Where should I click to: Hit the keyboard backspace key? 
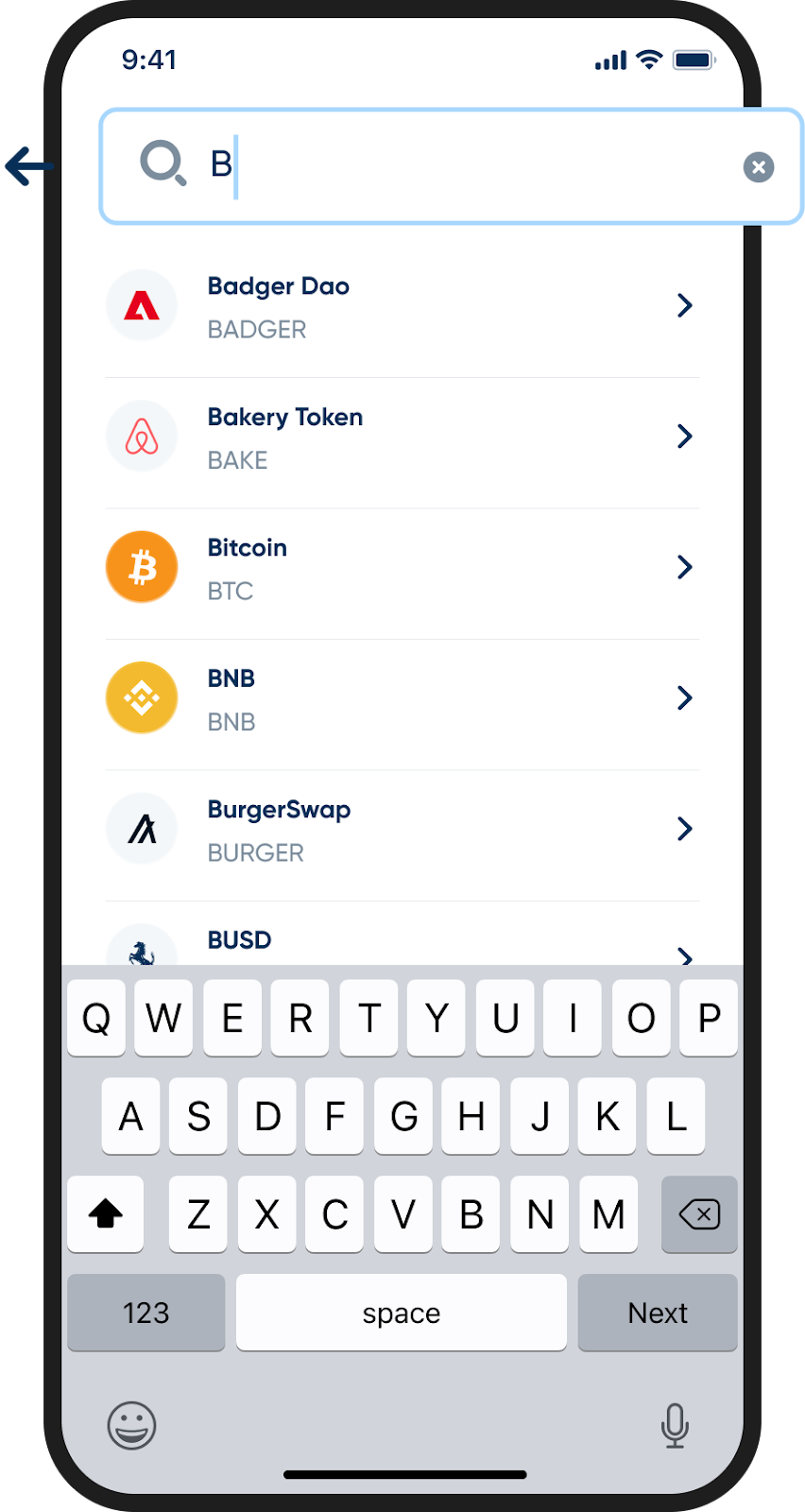pyautogui.click(x=699, y=1214)
